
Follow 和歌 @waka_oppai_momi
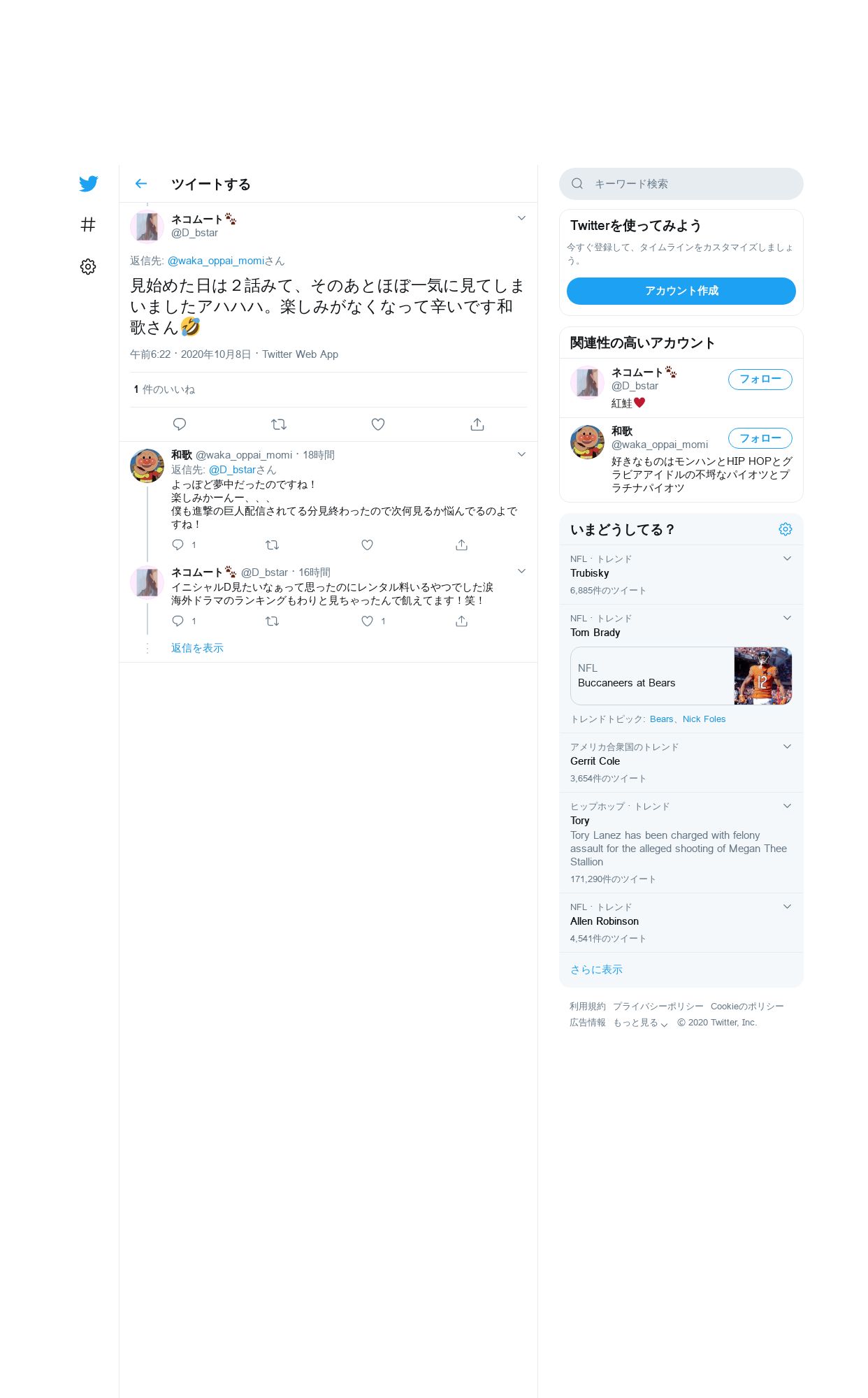click(760, 438)
